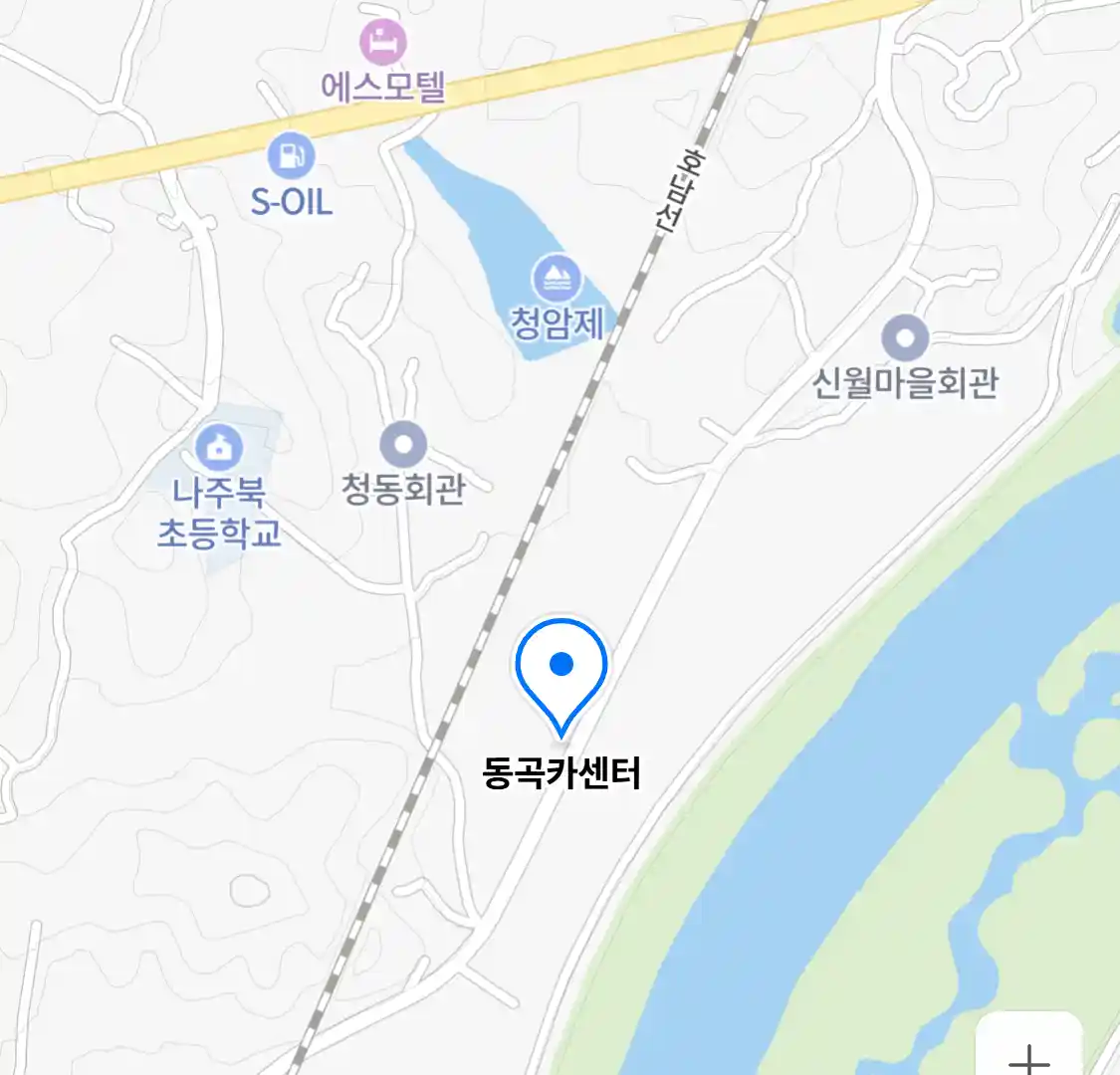Select the 나주북초등학교 school marker

pyautogui.click(x=218, y=447)
